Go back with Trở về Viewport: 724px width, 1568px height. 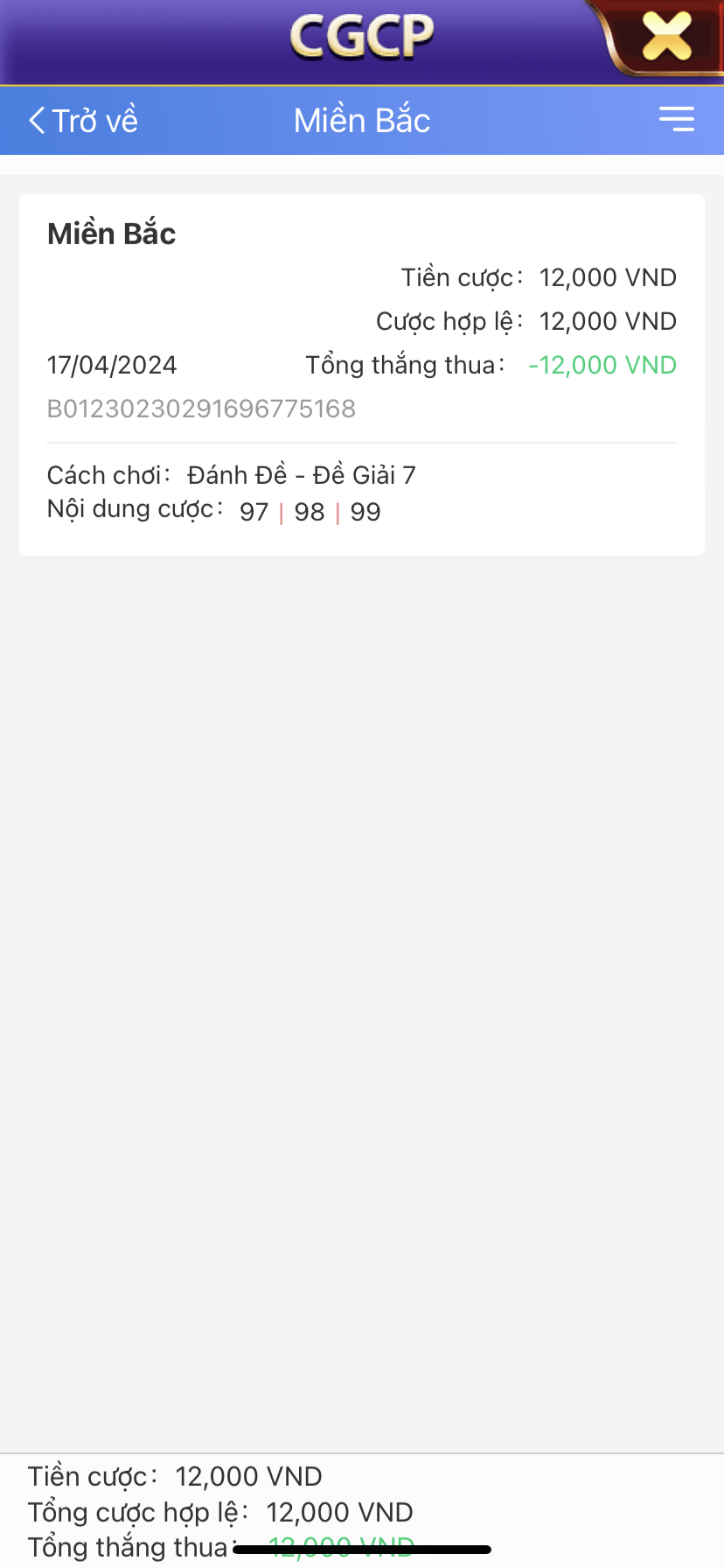pos(83,121)
